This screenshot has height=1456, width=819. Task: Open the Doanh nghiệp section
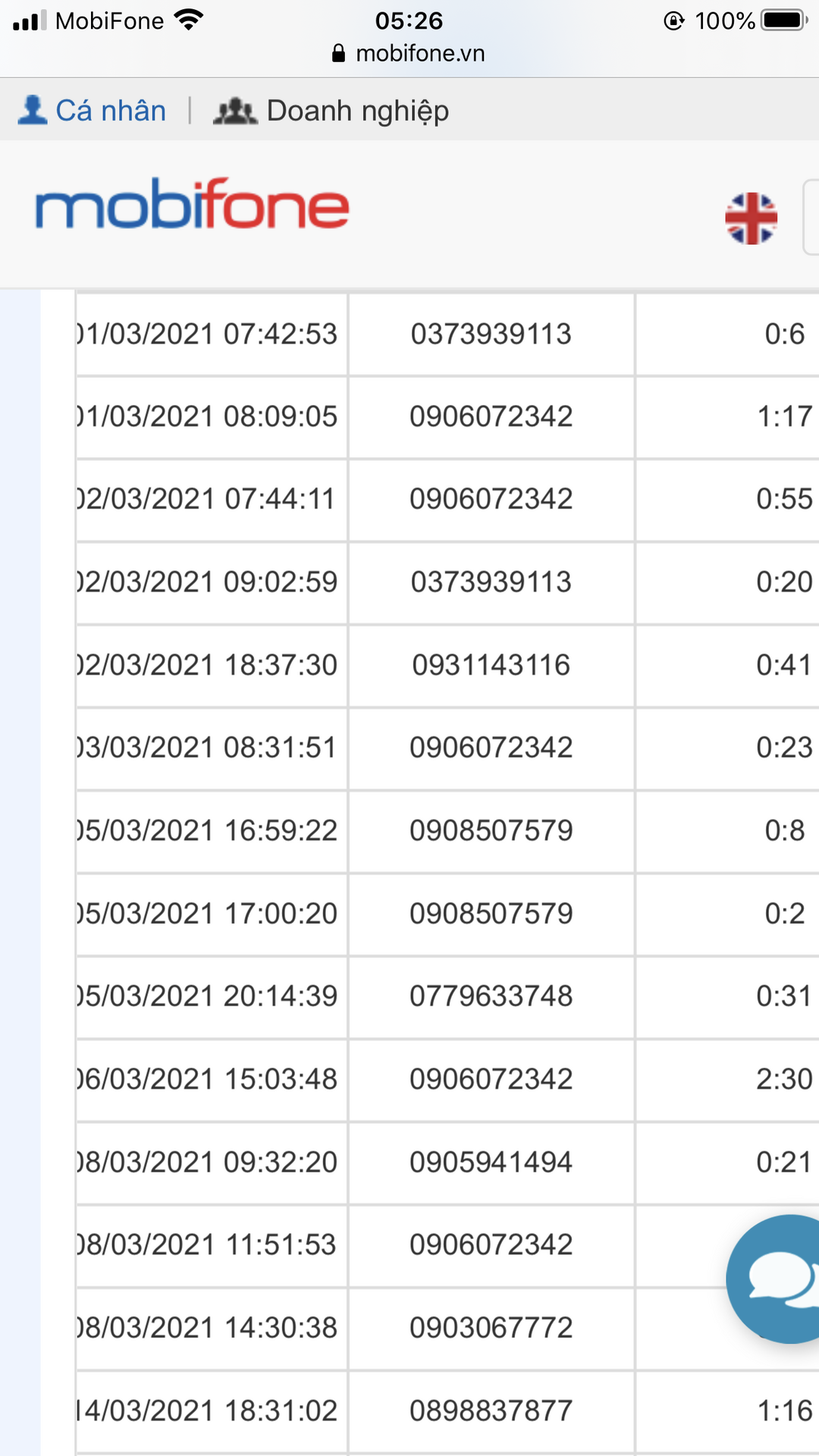point(331,111)
